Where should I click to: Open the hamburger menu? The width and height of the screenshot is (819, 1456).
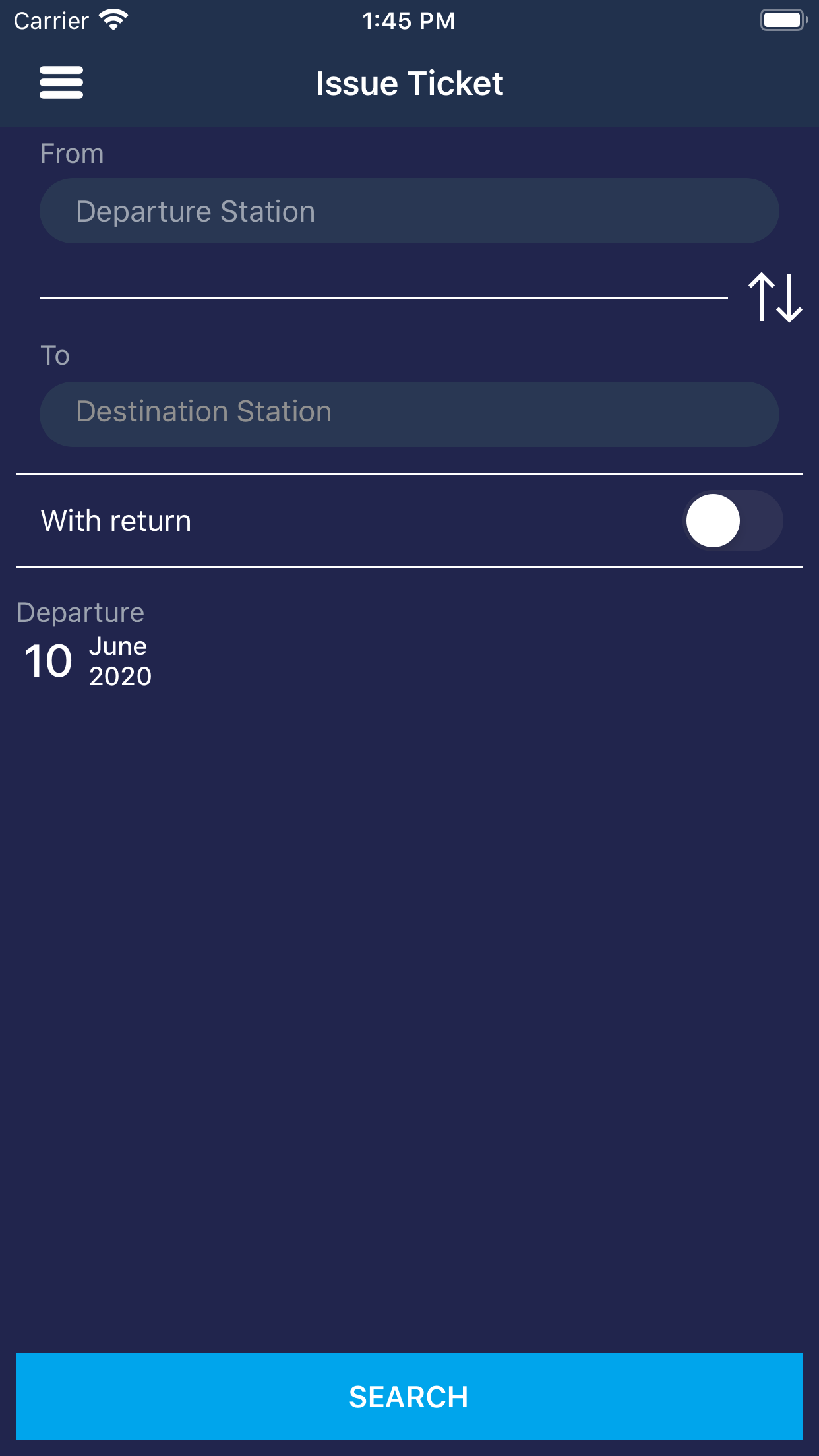click(x=61, y=82)
